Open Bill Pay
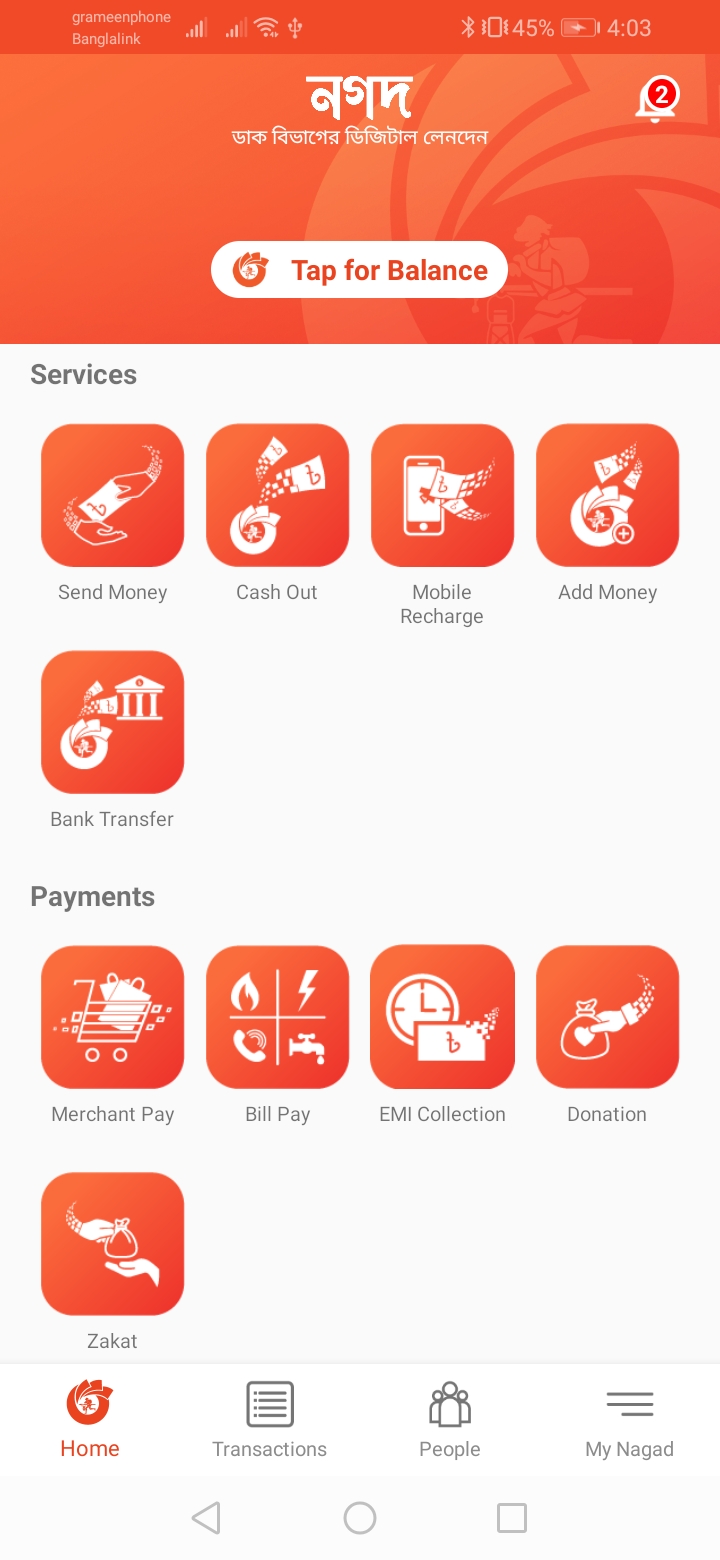Screen dimensions: 720x1560 (277, 1017)
